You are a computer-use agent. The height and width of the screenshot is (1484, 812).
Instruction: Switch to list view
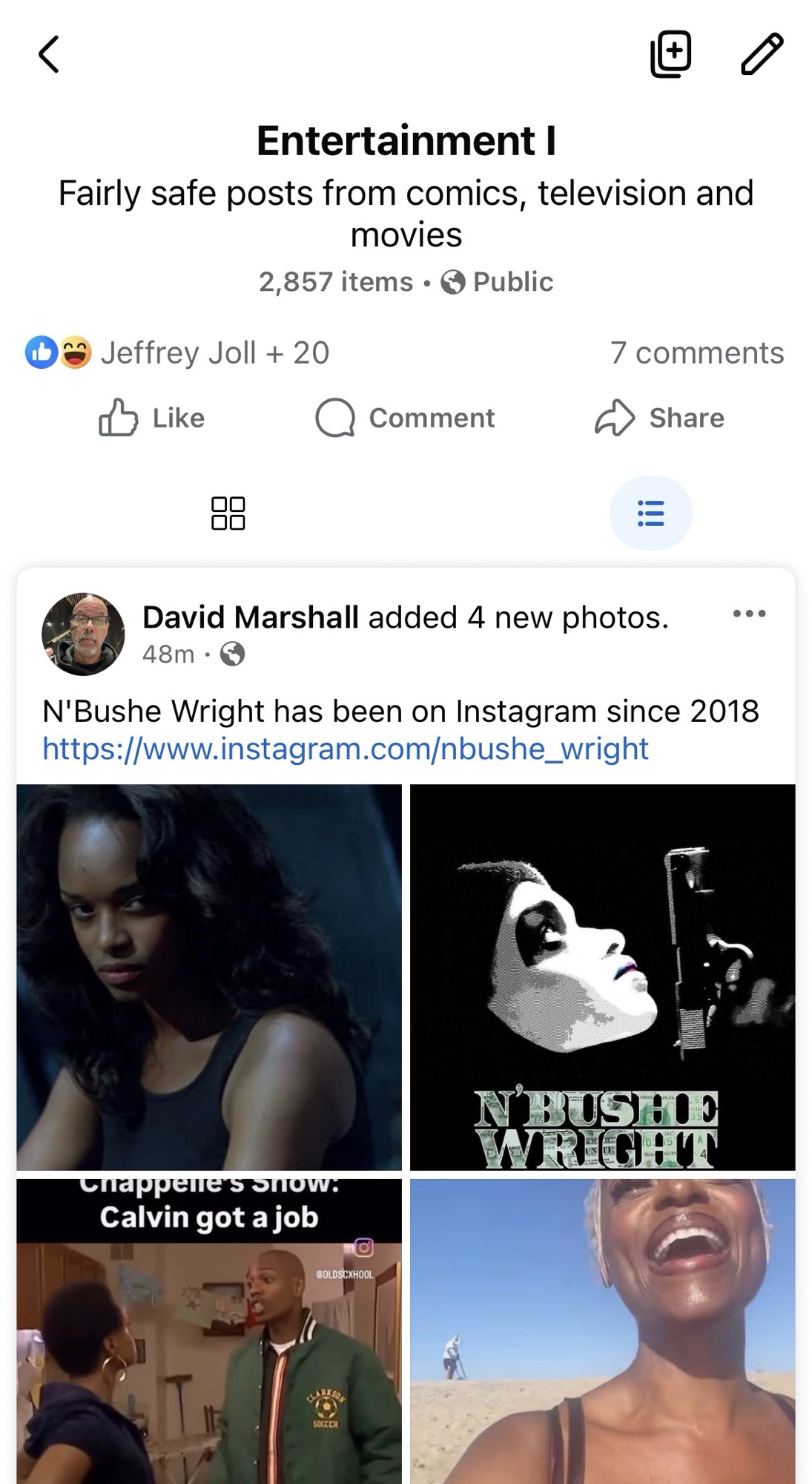pos(650,513)
